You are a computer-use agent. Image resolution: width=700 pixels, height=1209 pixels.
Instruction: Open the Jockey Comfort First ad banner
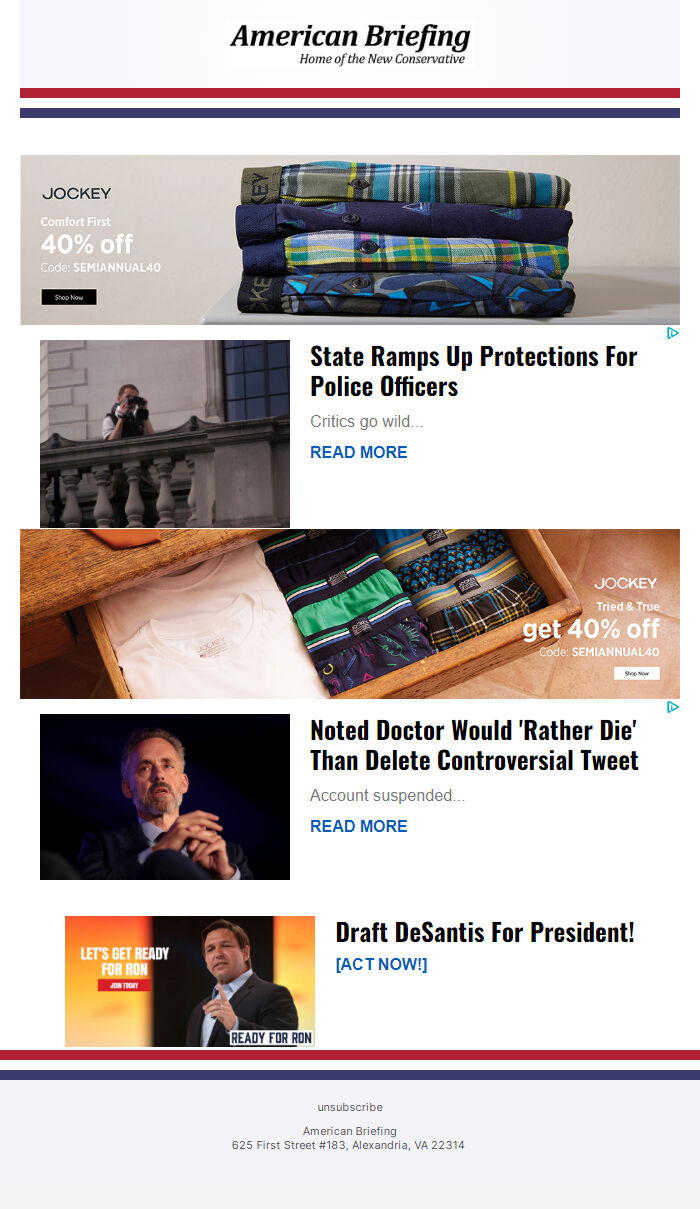[x=350, y=240]
